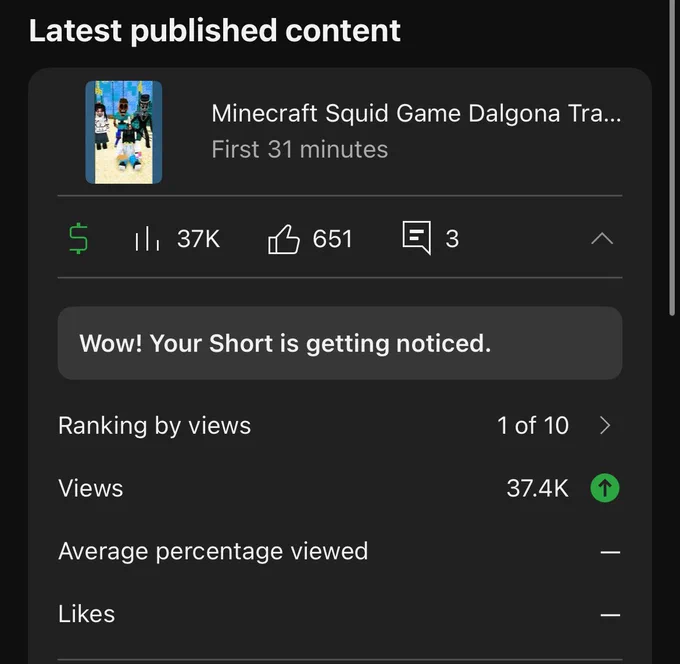Open Ranking by views details
Viewport: 680px width, 664px height.
click(340, 425)
